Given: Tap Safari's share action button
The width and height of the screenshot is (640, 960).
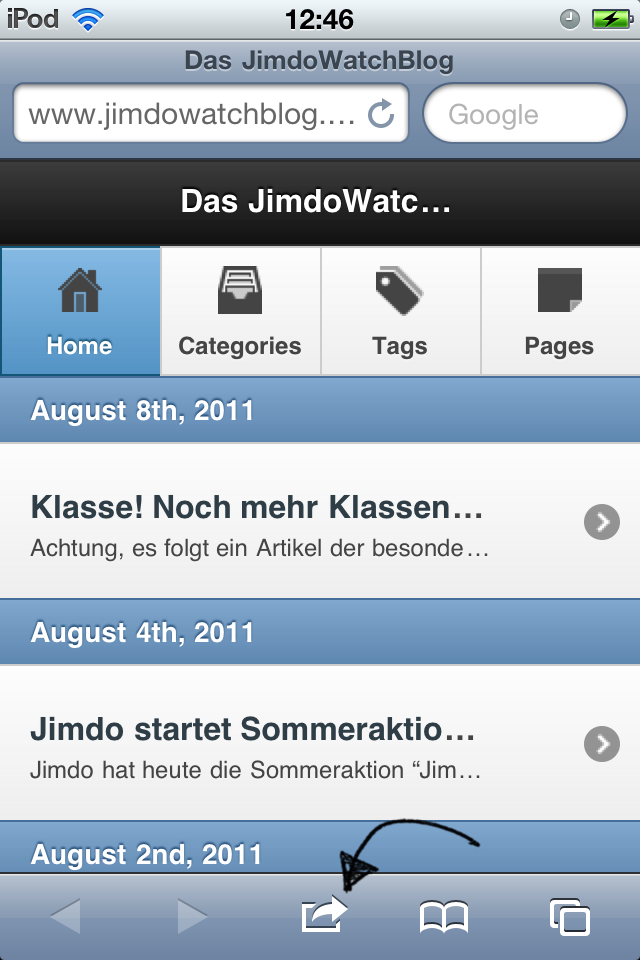Looking at the screenshot, I should click(324, 916).
